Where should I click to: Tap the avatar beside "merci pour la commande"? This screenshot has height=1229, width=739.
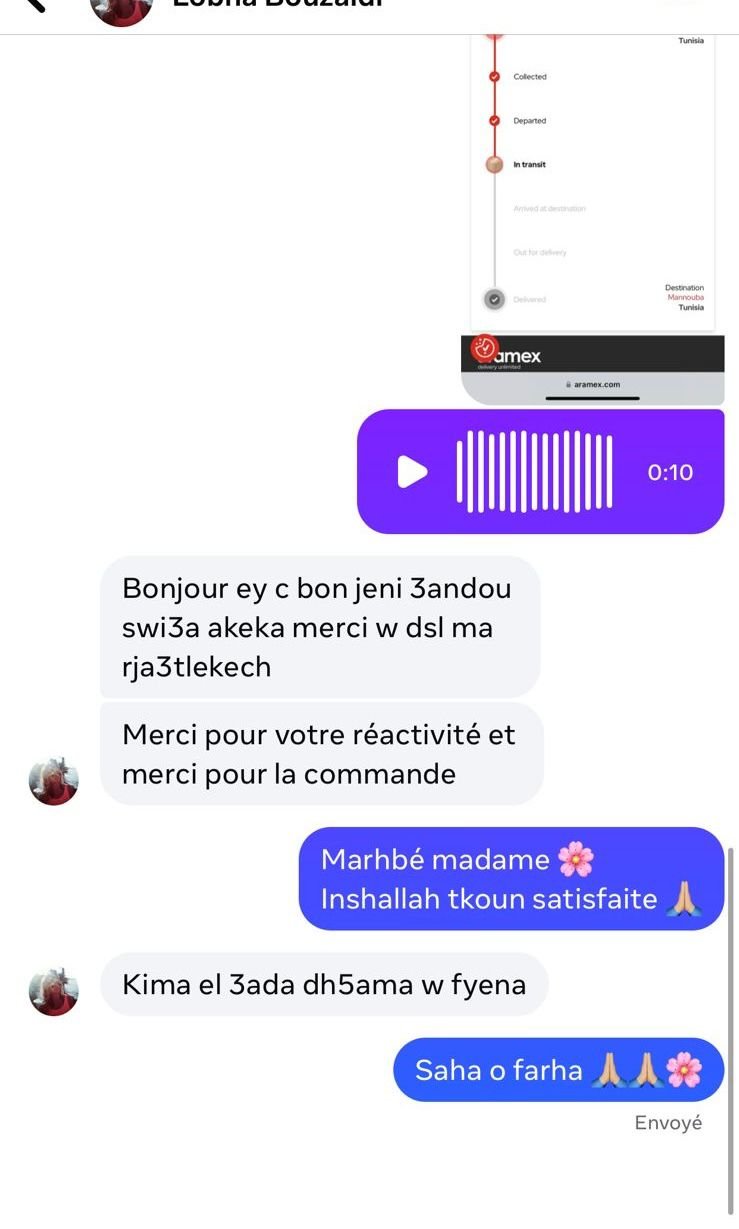(54, 780)
